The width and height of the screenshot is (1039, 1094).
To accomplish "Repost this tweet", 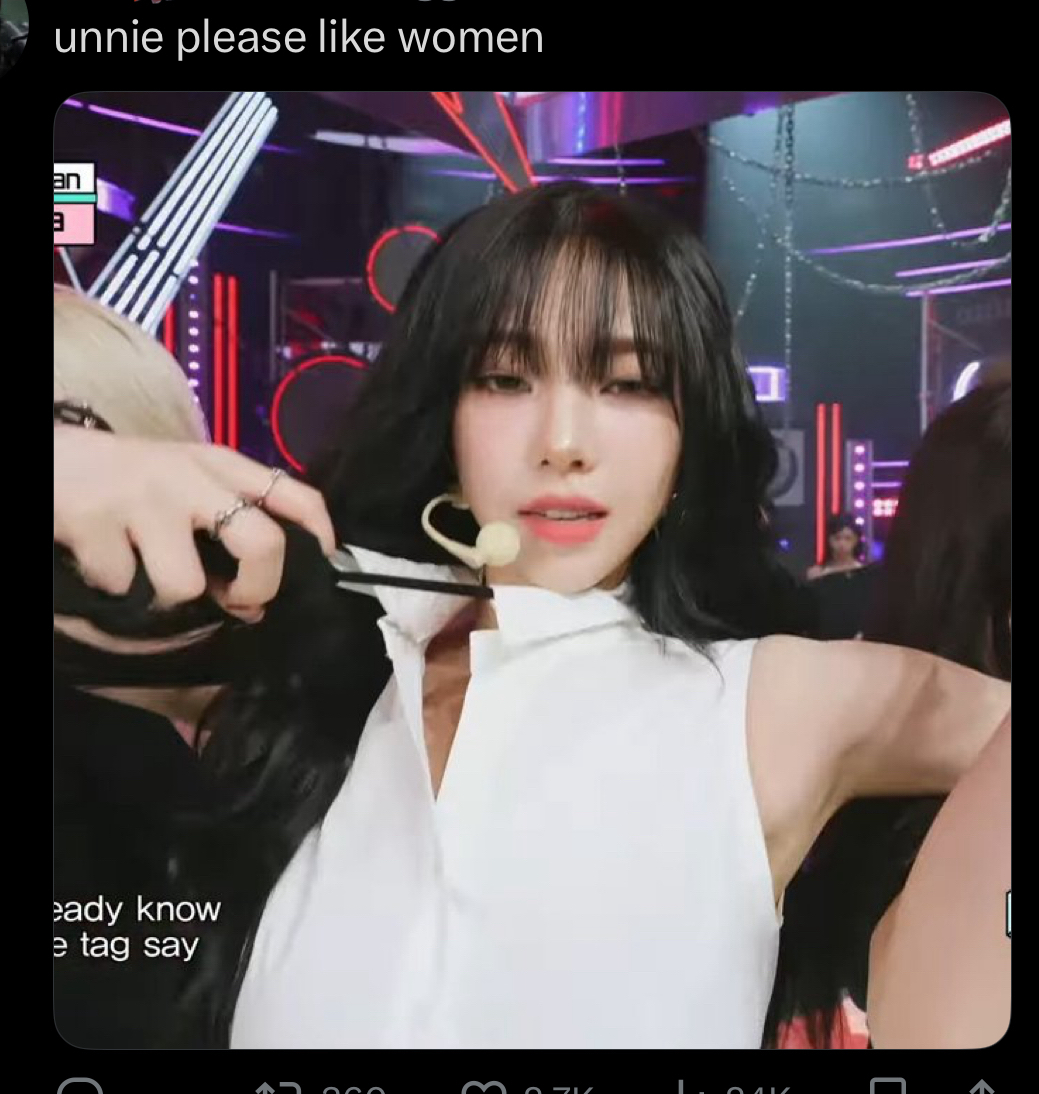I will 277,1088.
